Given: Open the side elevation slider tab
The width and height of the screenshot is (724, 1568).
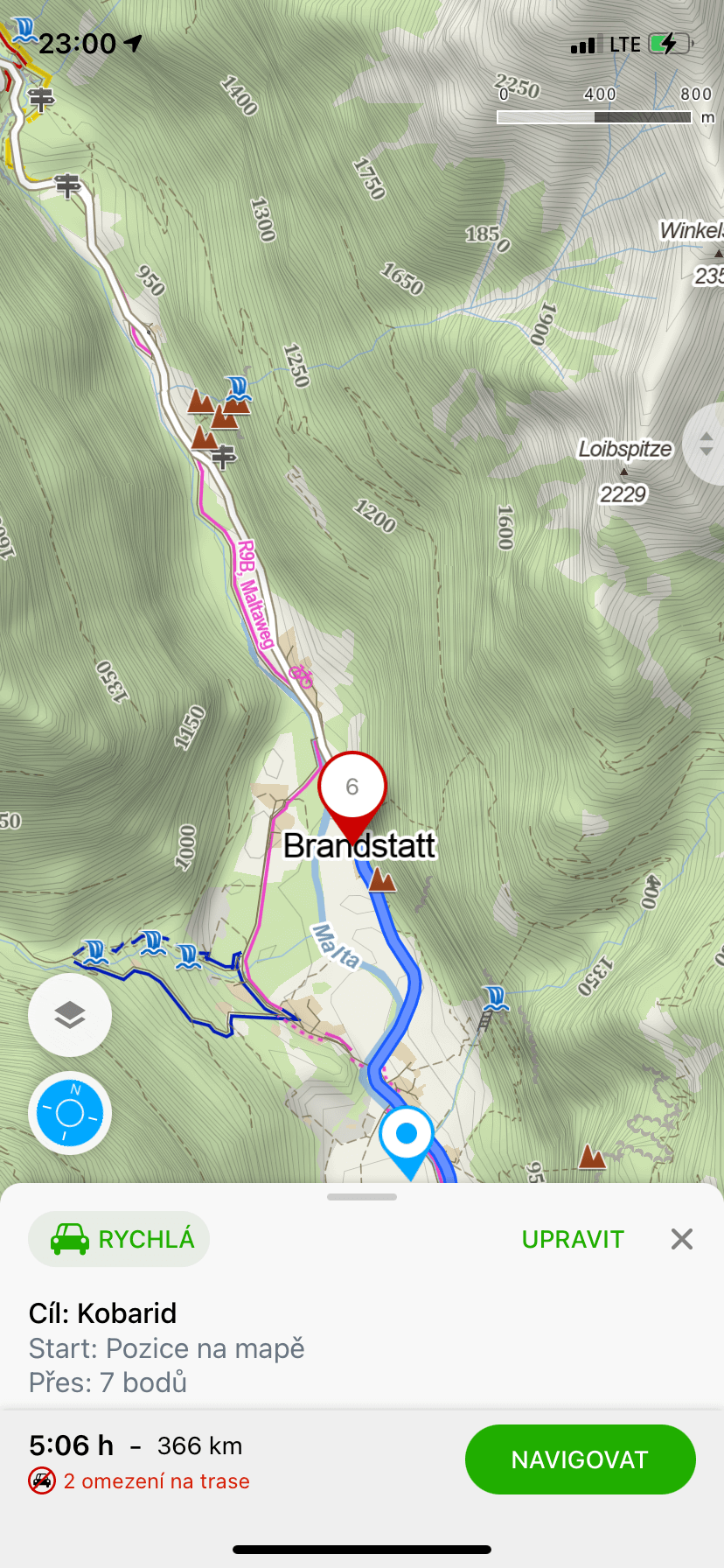Looking at the screenshot, I should click(706, 444).
